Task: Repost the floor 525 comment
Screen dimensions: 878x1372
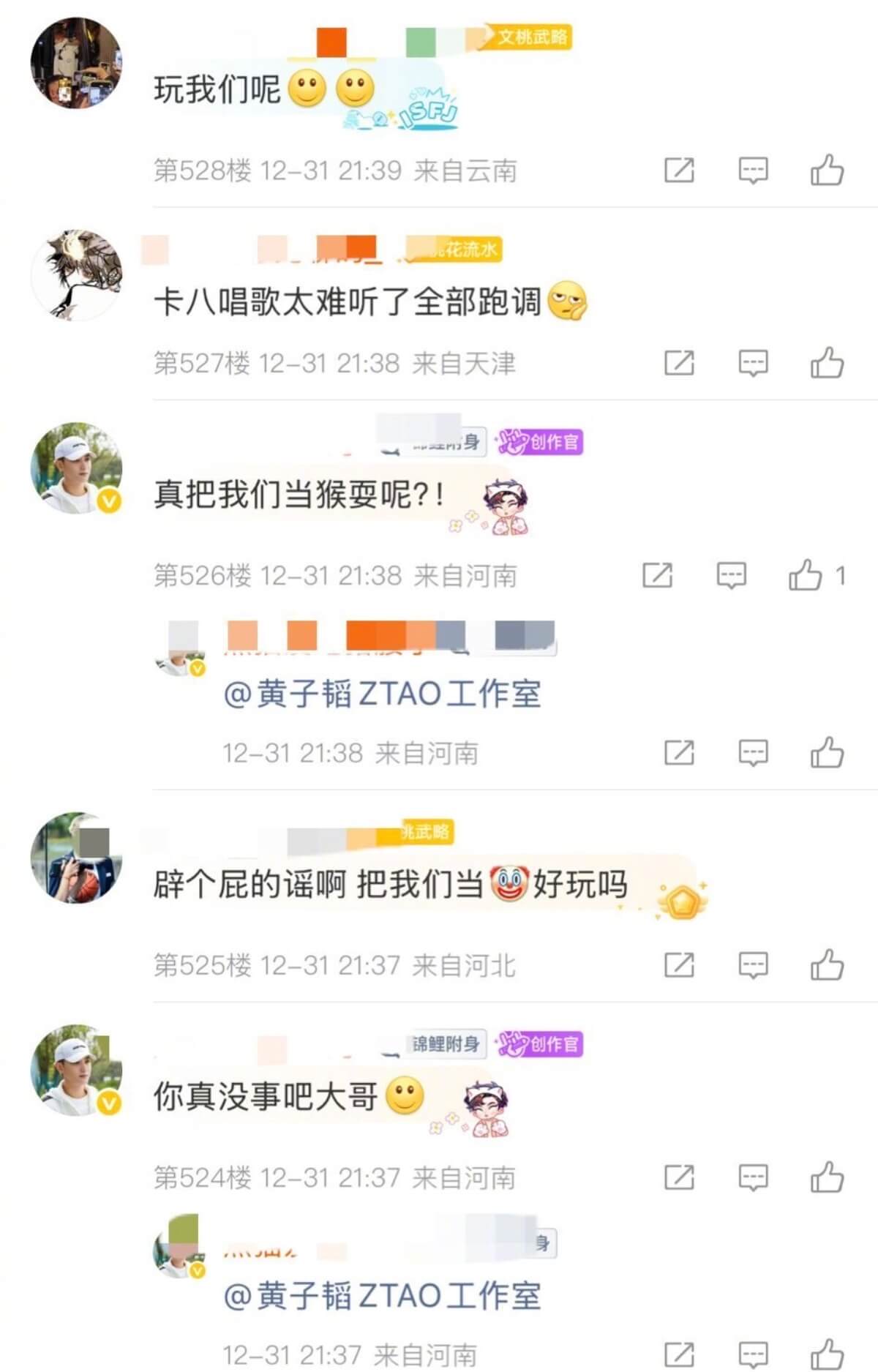Action: click(678, 965)
